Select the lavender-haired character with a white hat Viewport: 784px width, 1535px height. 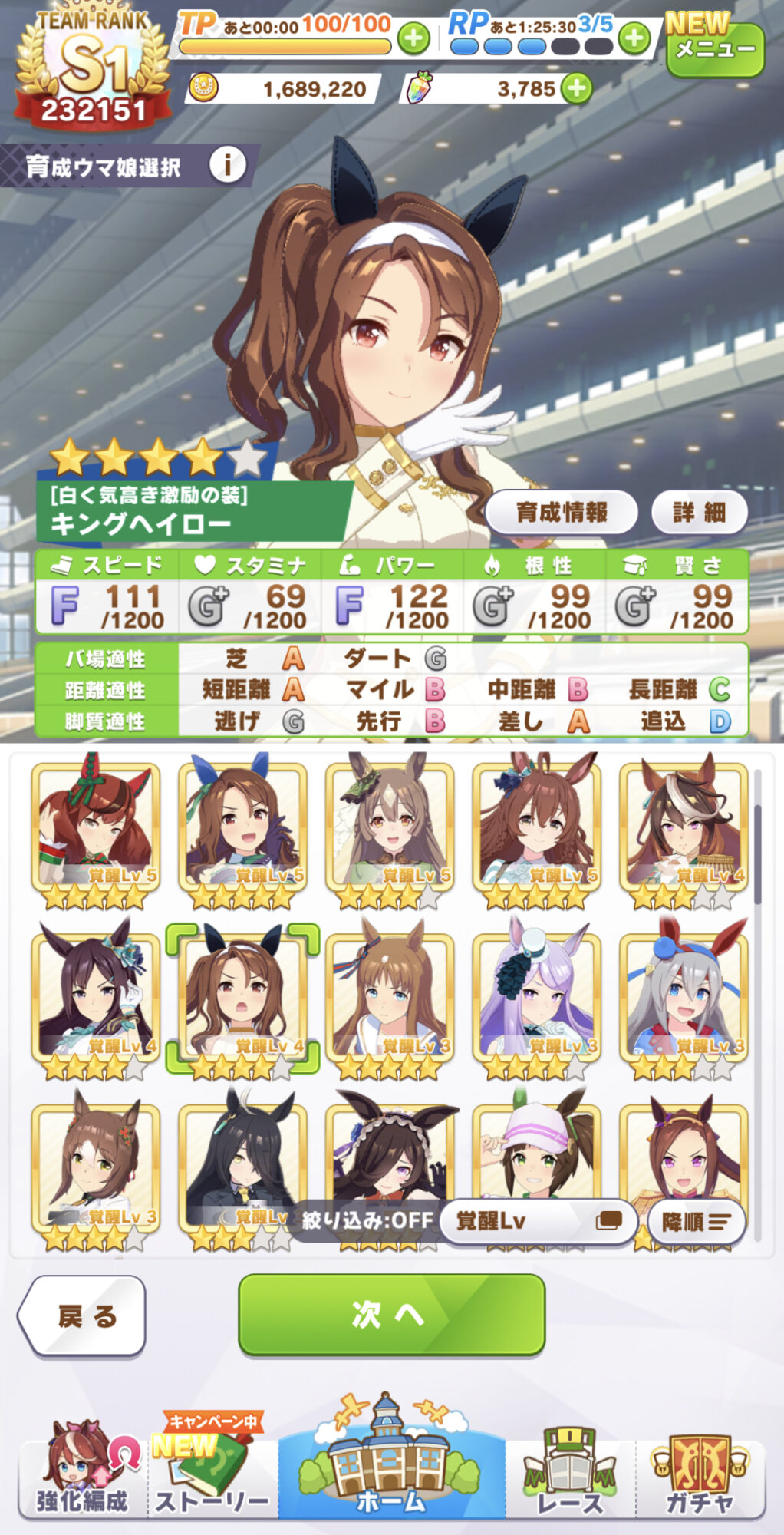click(x=536, y=998)
